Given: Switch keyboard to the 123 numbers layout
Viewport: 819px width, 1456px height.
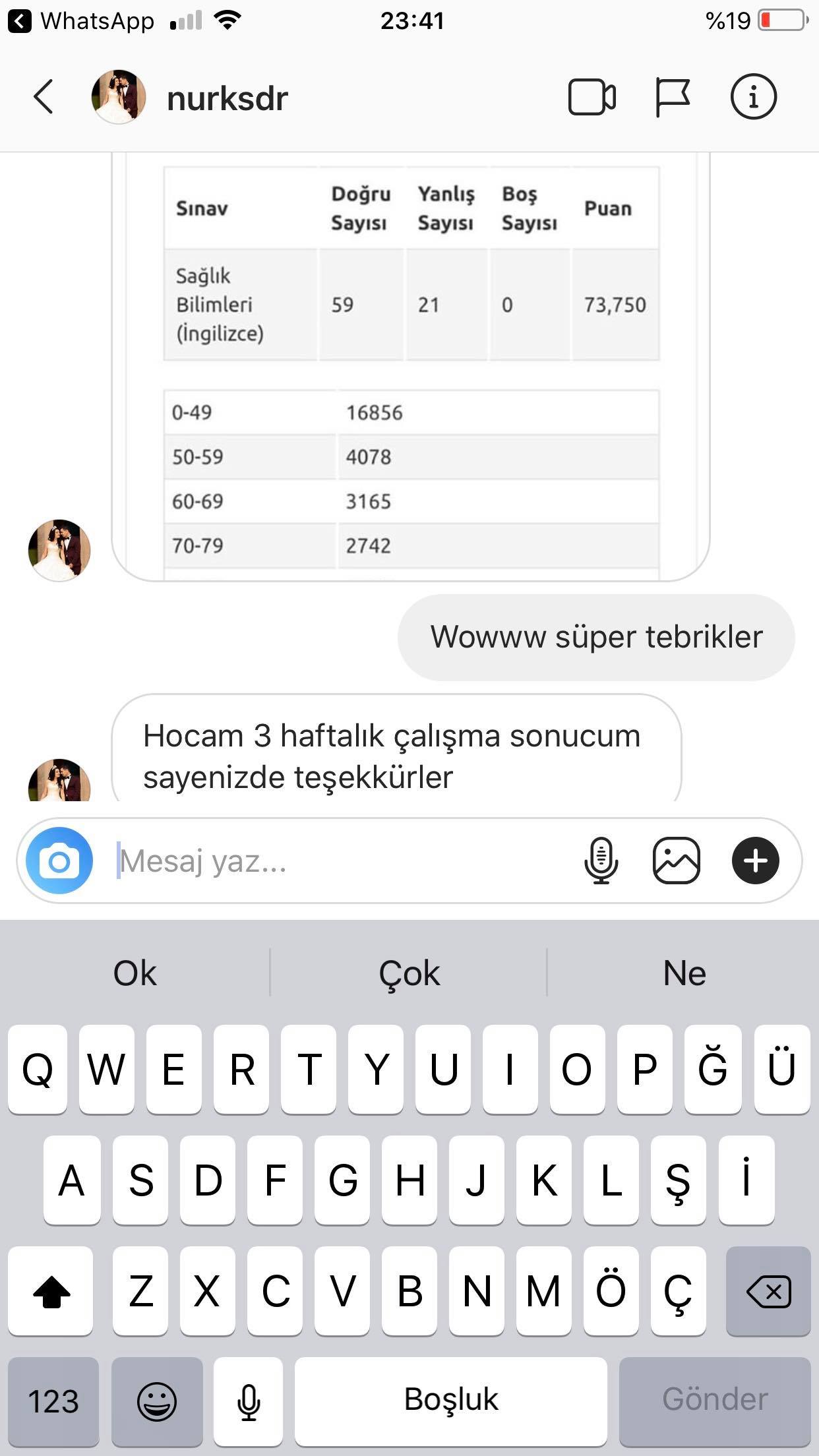Looking at the screenshot, I should click(x=53, y=1401).
